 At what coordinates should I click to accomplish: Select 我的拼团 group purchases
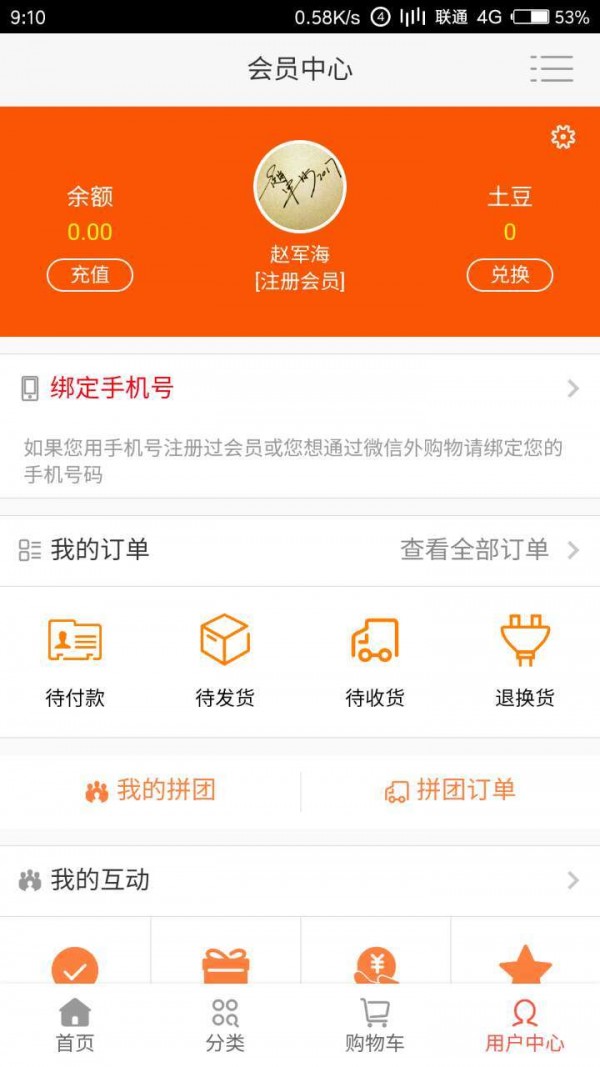[150, 790]
